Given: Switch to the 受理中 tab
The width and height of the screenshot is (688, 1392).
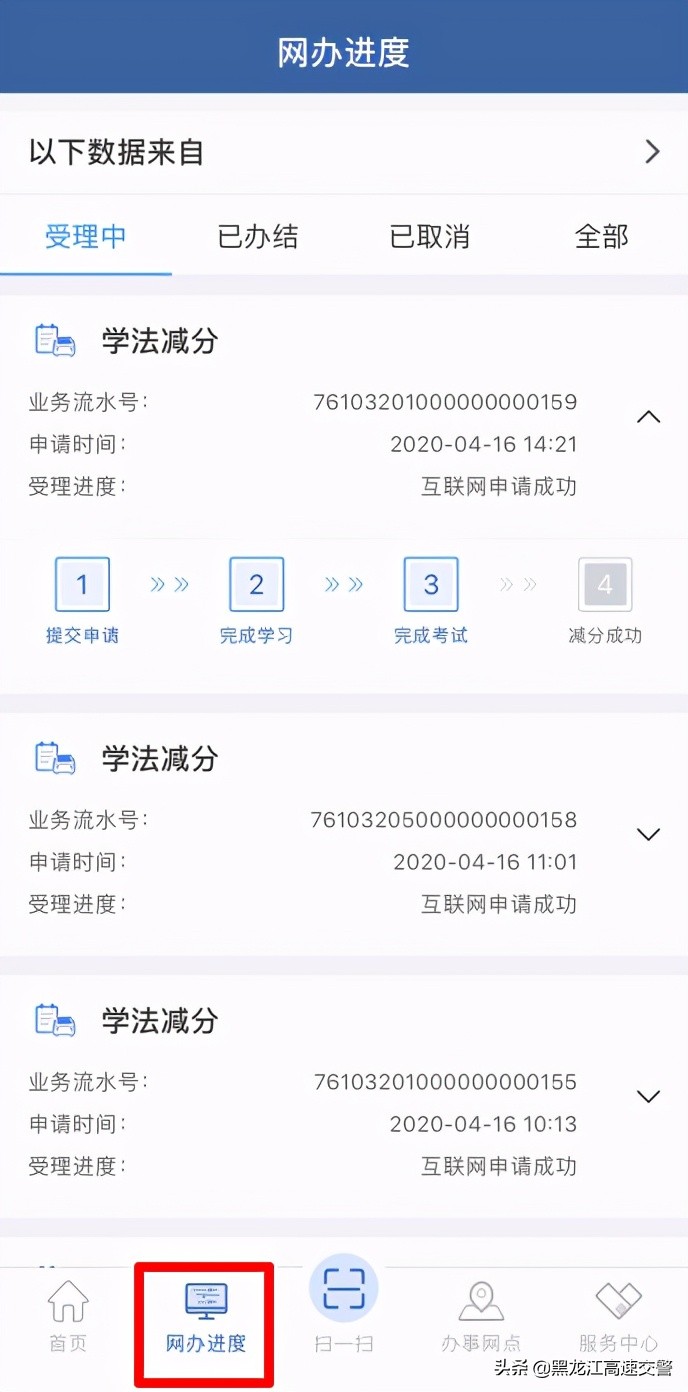Looking at the screenshot, I should pos(86,237).
